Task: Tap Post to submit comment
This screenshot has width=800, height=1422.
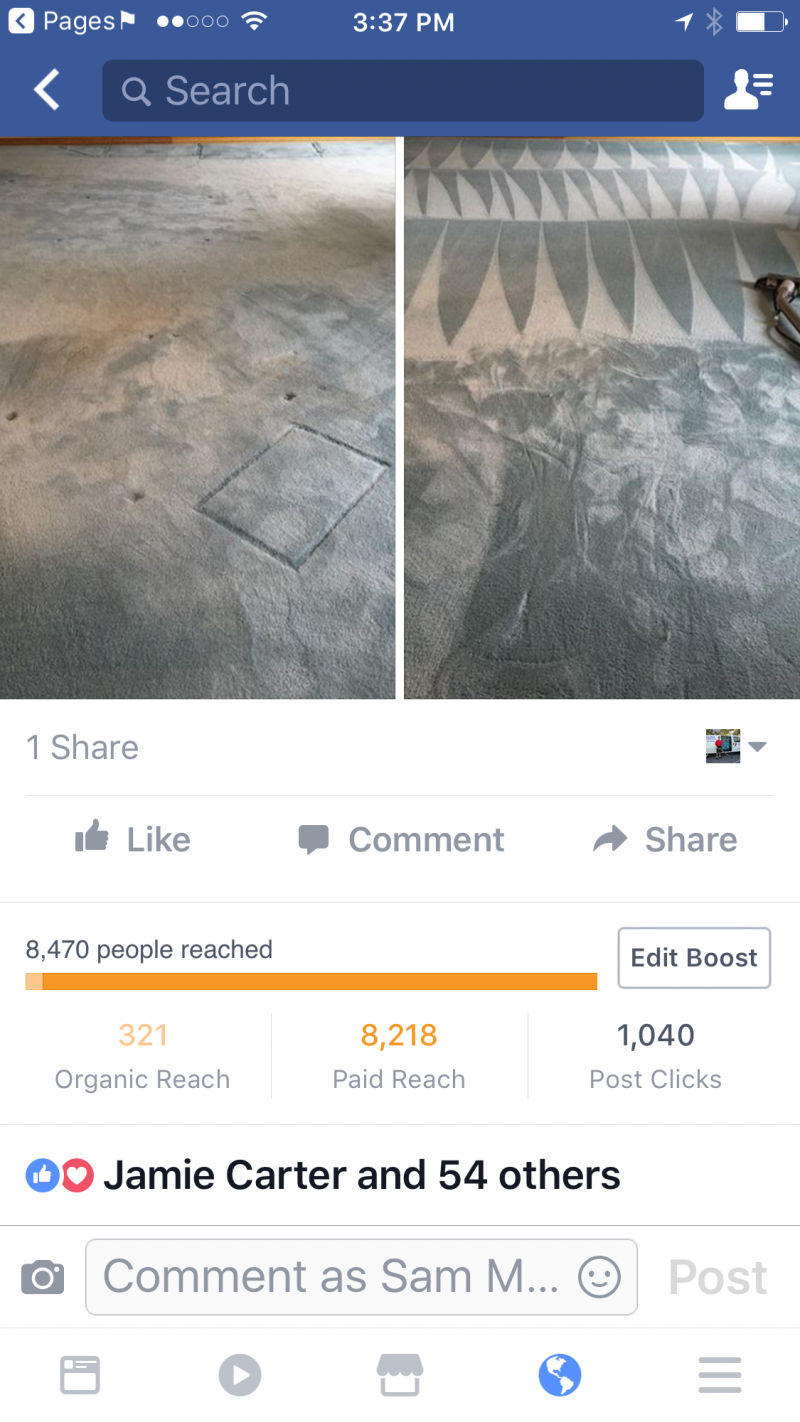Action: pyautogui.click(x=718, y=1277)
